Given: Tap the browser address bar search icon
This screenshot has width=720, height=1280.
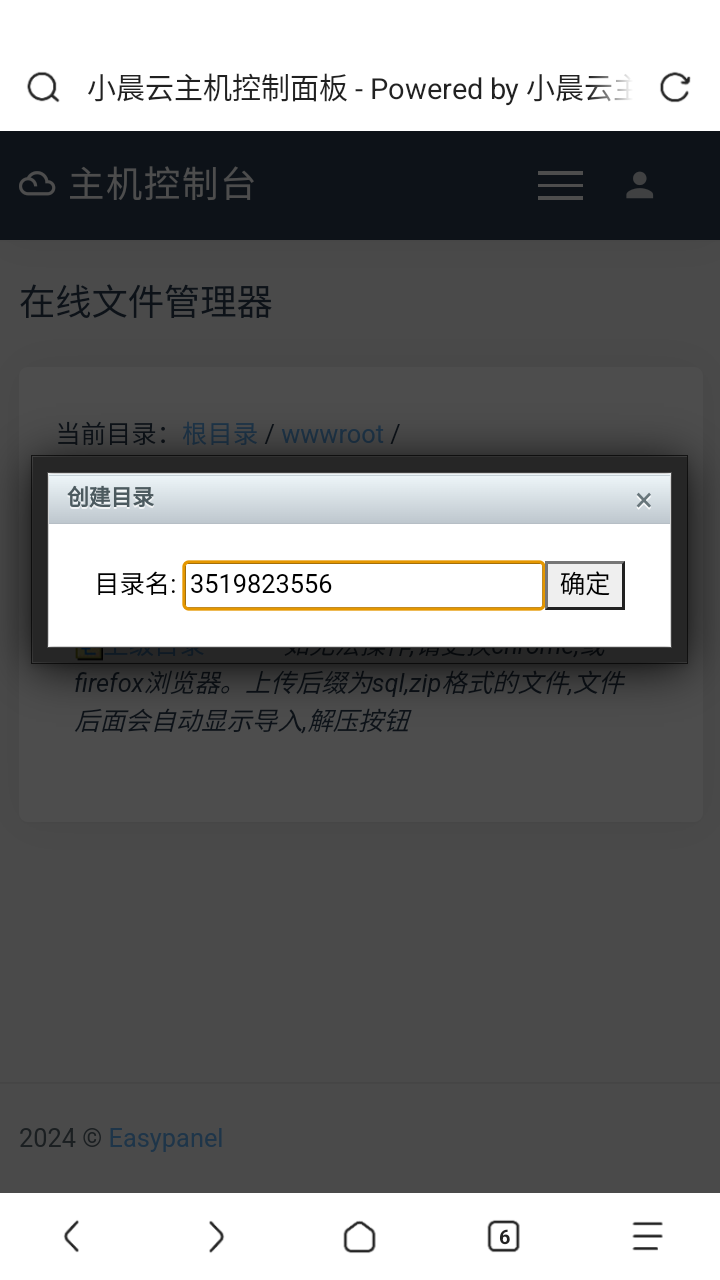Looking at the screenshot, I should click(43, 88).
